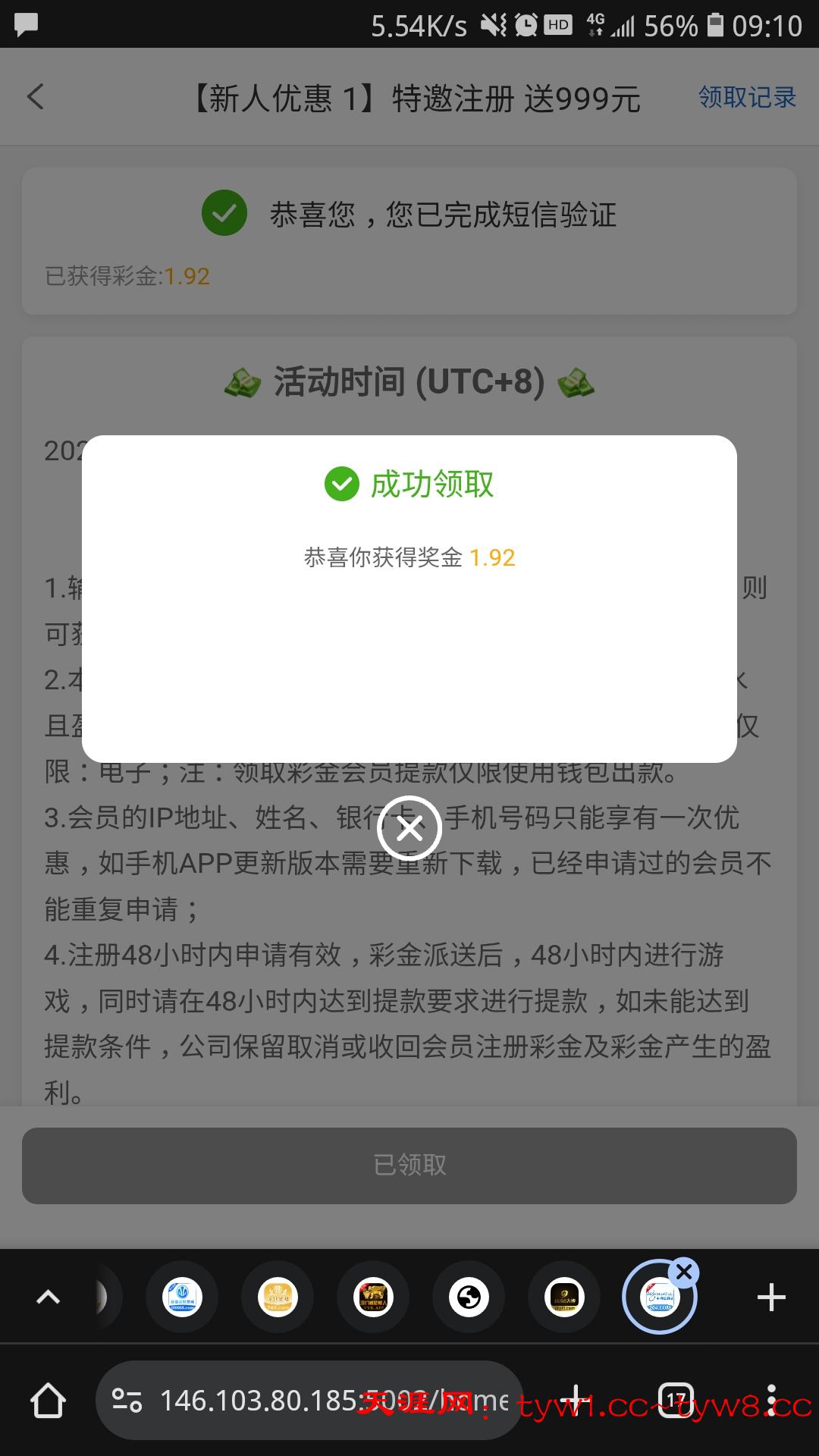
Task: View site information for this address
Action: coord(127,1400)
